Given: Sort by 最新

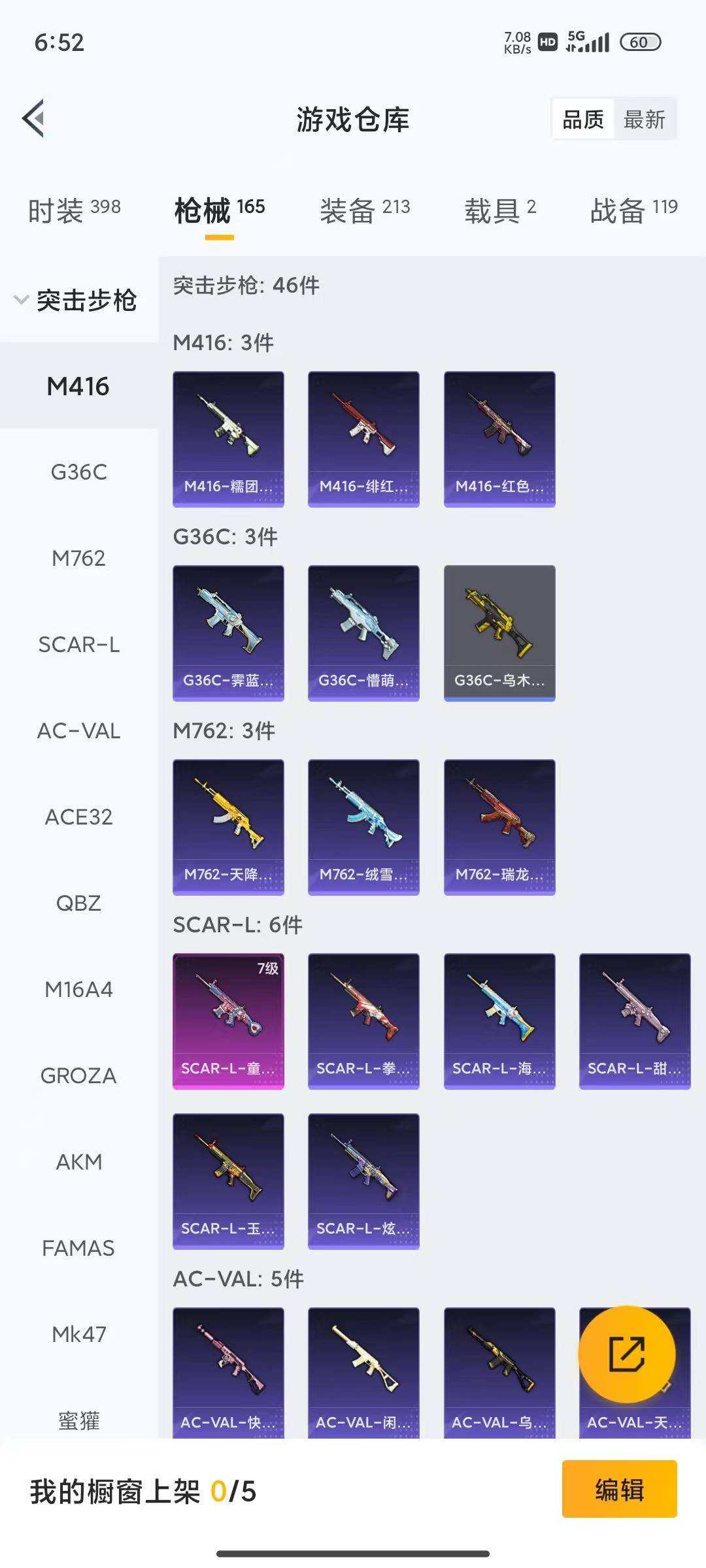Looking at the screenshot, I should click(x=644, y=120).
